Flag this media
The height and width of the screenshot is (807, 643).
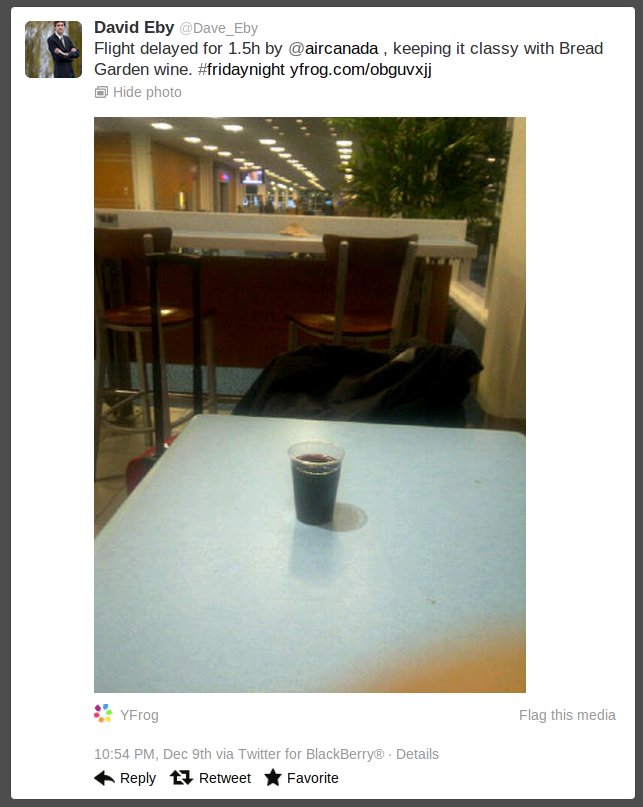pyautogui.click(x=567, y=715)
